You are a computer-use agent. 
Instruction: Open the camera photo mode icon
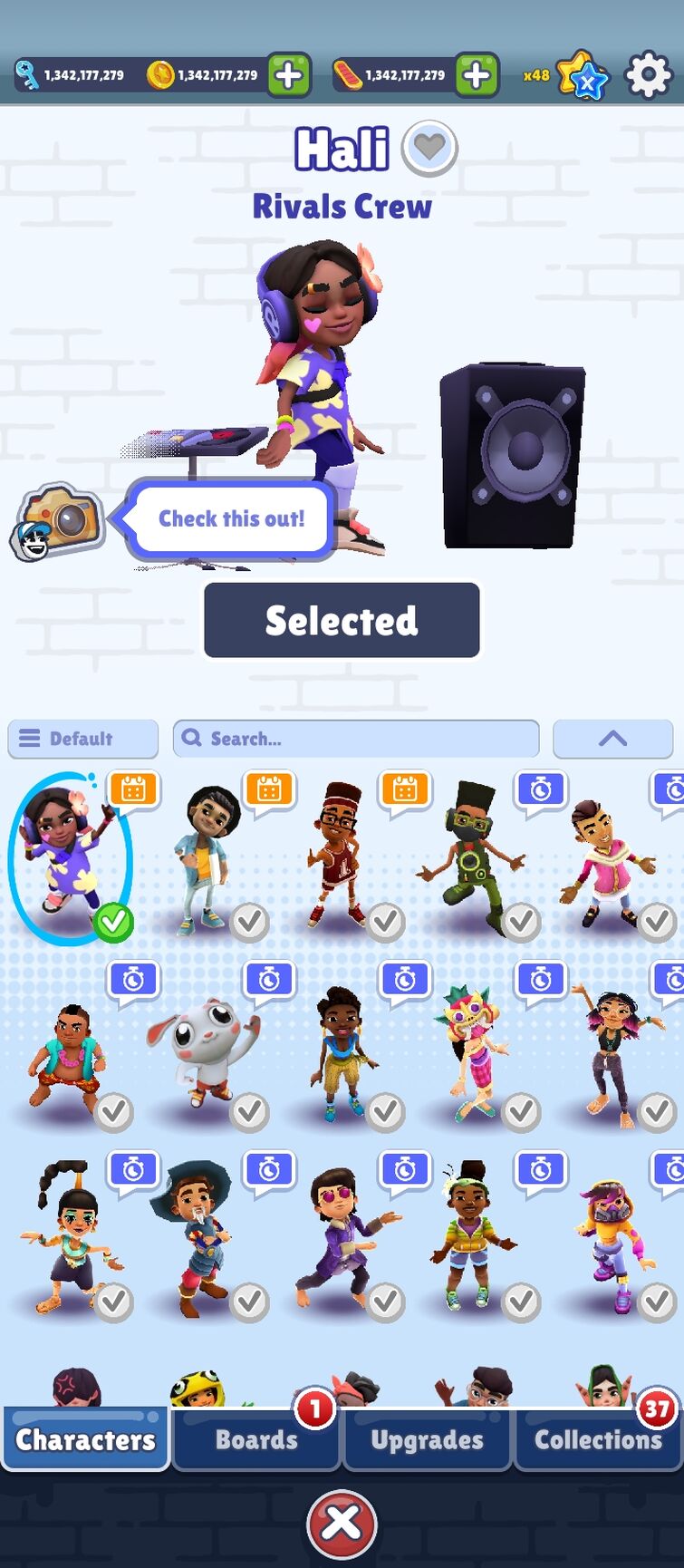coord(58,520)
